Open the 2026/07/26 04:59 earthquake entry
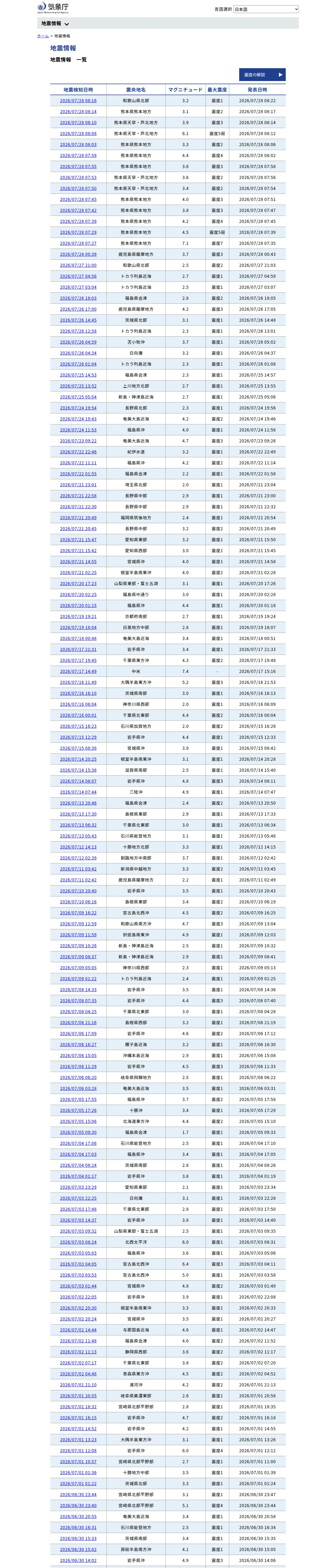 pos(78,342)
